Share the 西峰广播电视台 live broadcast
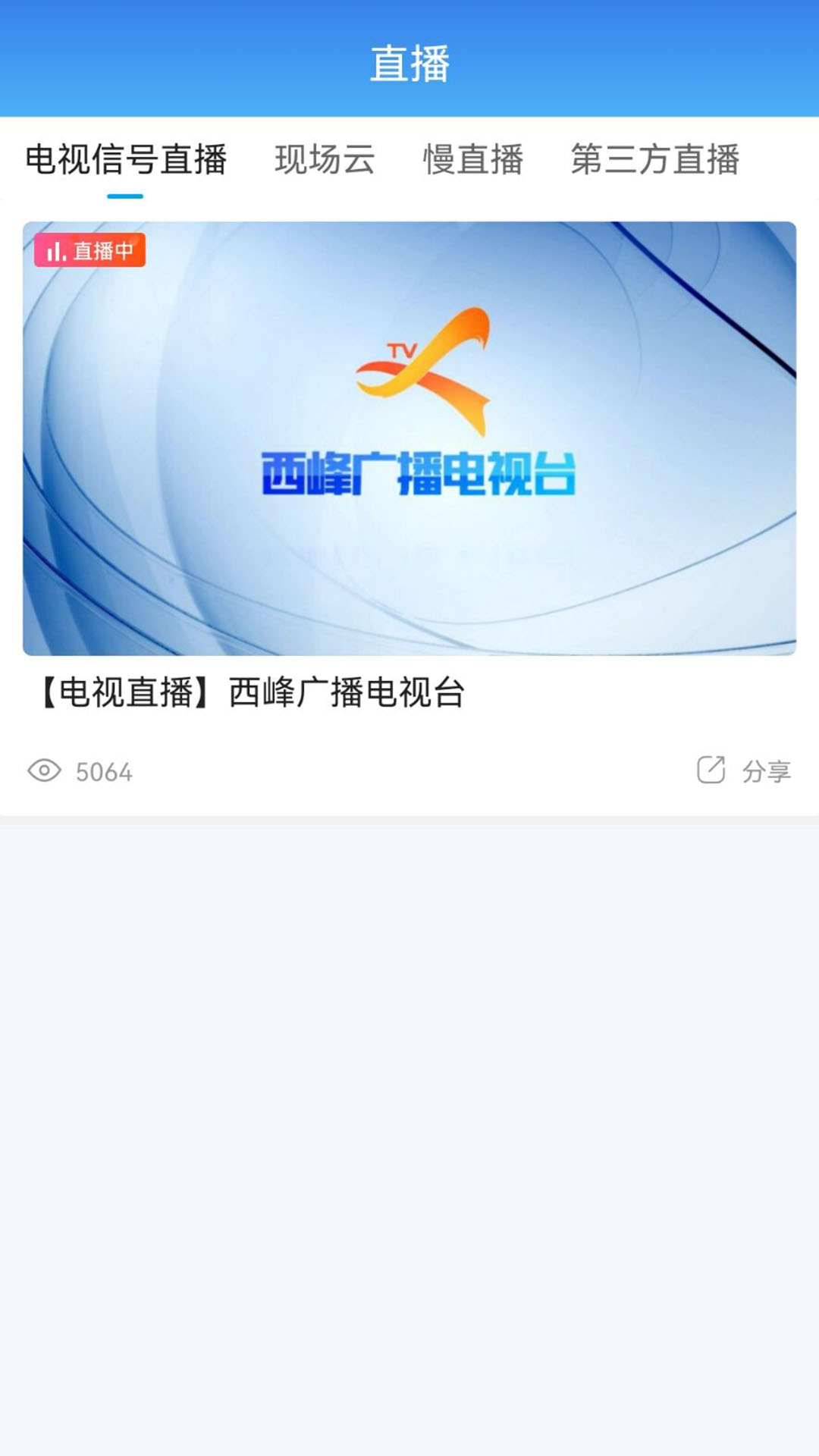This screenshot has width=819, height=1456. [x=744, y=771]
